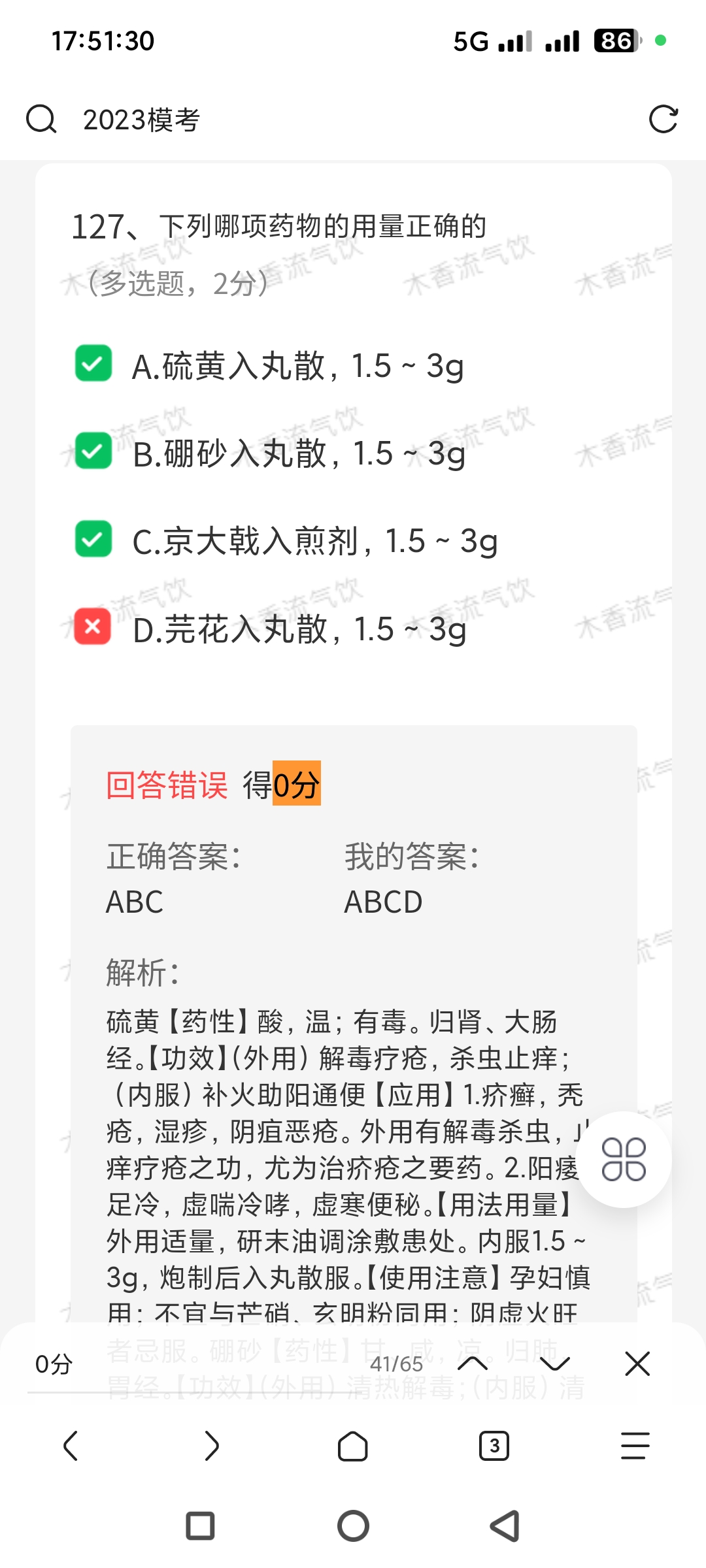Open the browser hamburger menu
706x1568 pixels.
click(635, 1446)
